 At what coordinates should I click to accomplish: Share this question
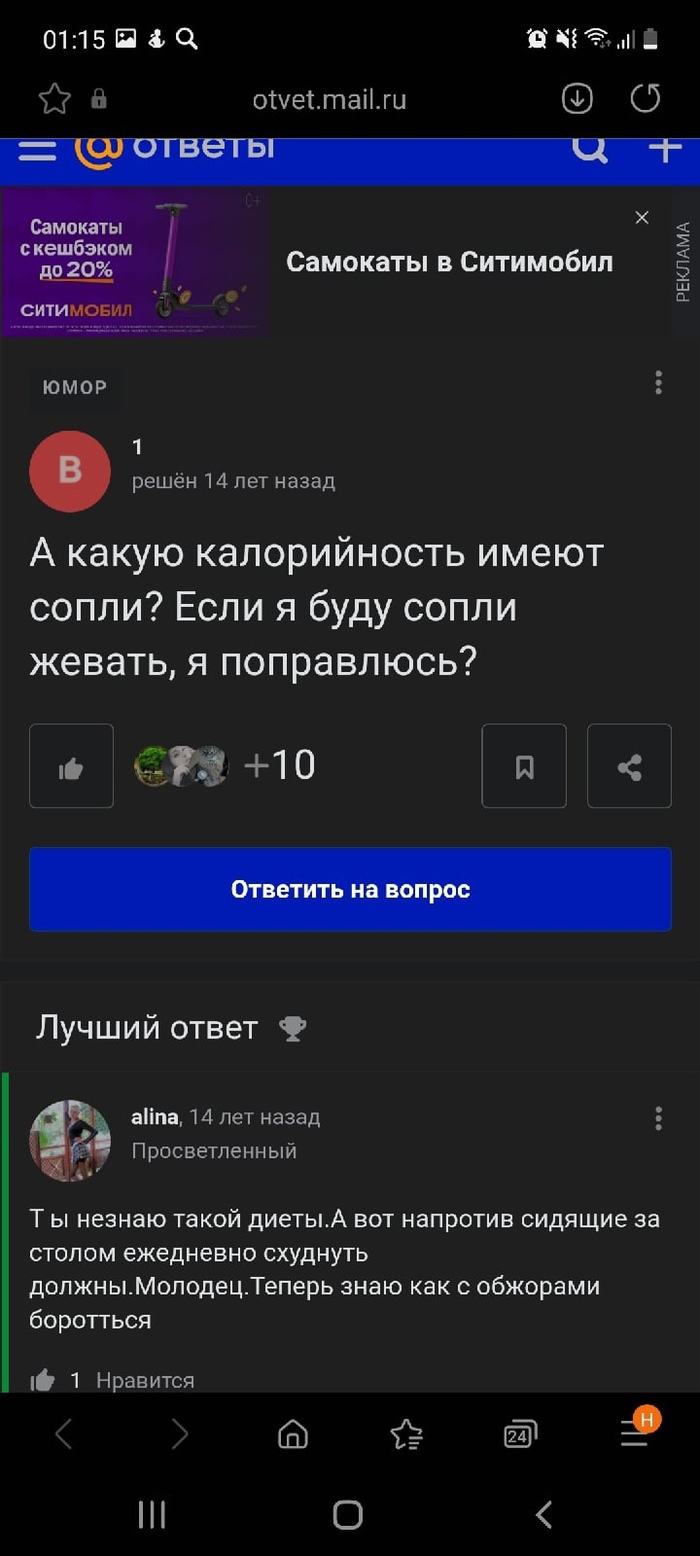pyautogui.click(x=629, y=767)
